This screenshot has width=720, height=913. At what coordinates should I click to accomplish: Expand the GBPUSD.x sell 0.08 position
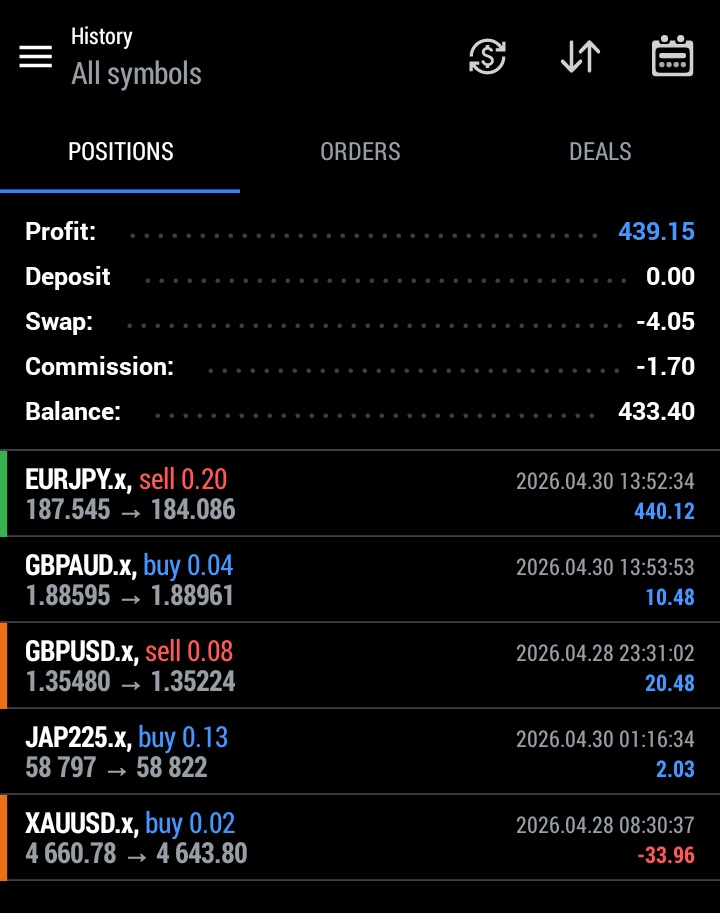click(360, 666)
